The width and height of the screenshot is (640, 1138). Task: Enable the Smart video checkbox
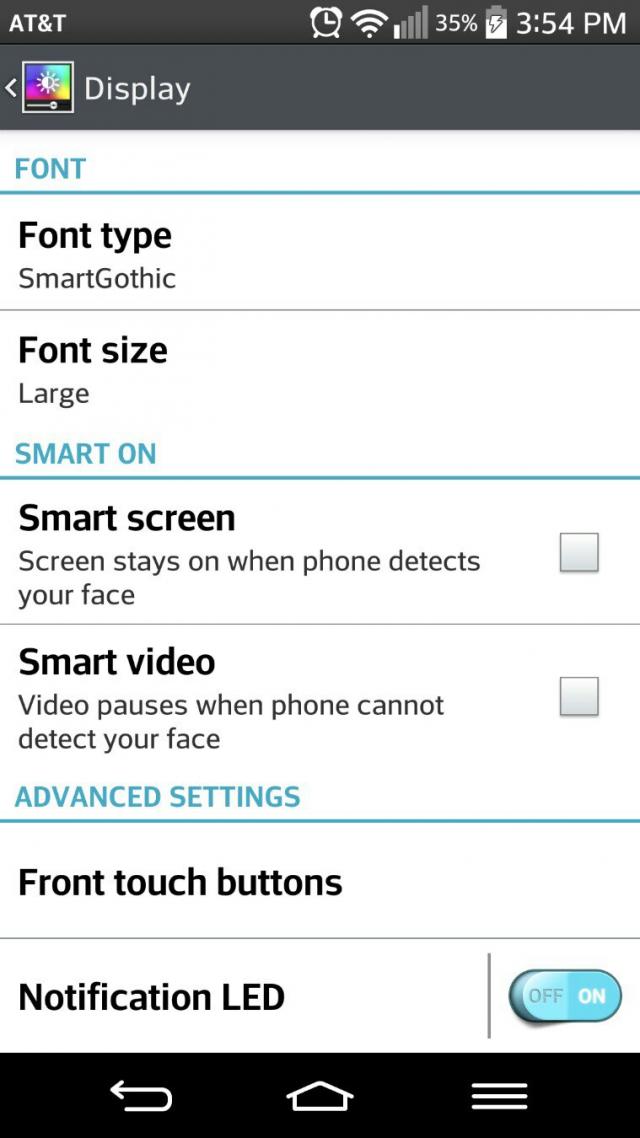point(579,697)
